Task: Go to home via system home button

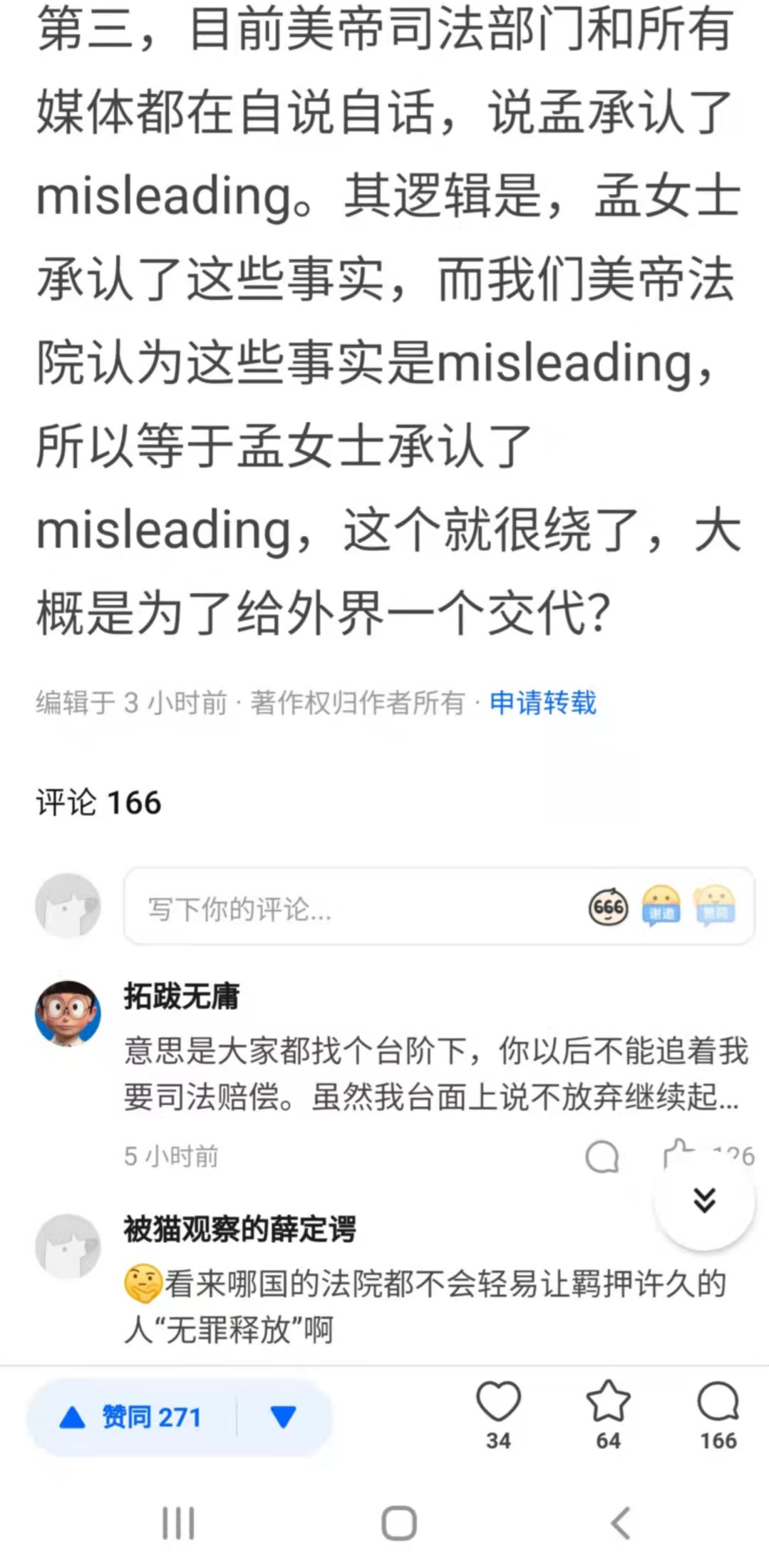Action: coord(398,1523)
